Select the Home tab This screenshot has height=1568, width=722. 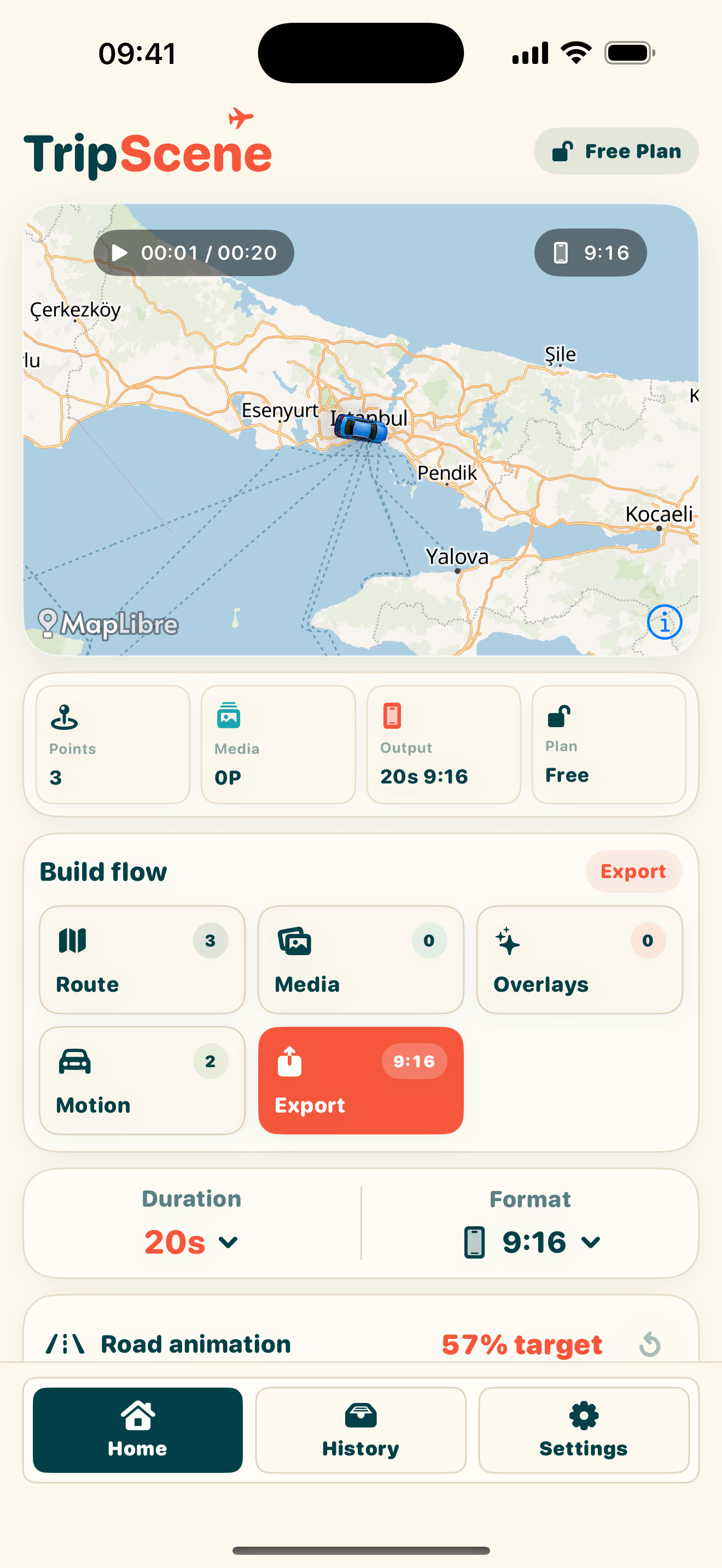click(138, 1430)
